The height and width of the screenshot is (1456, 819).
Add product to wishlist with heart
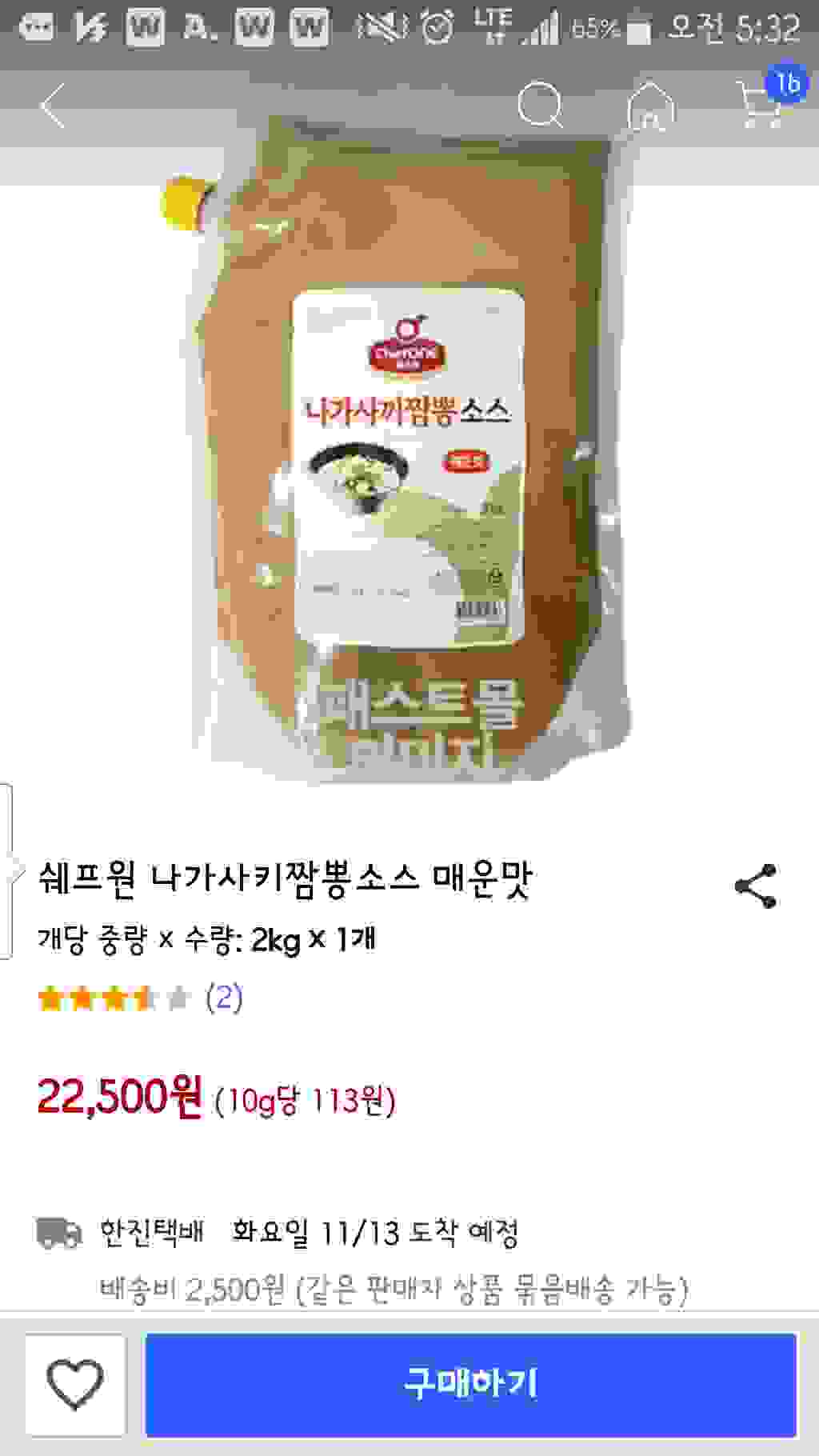pos(75,1384)
